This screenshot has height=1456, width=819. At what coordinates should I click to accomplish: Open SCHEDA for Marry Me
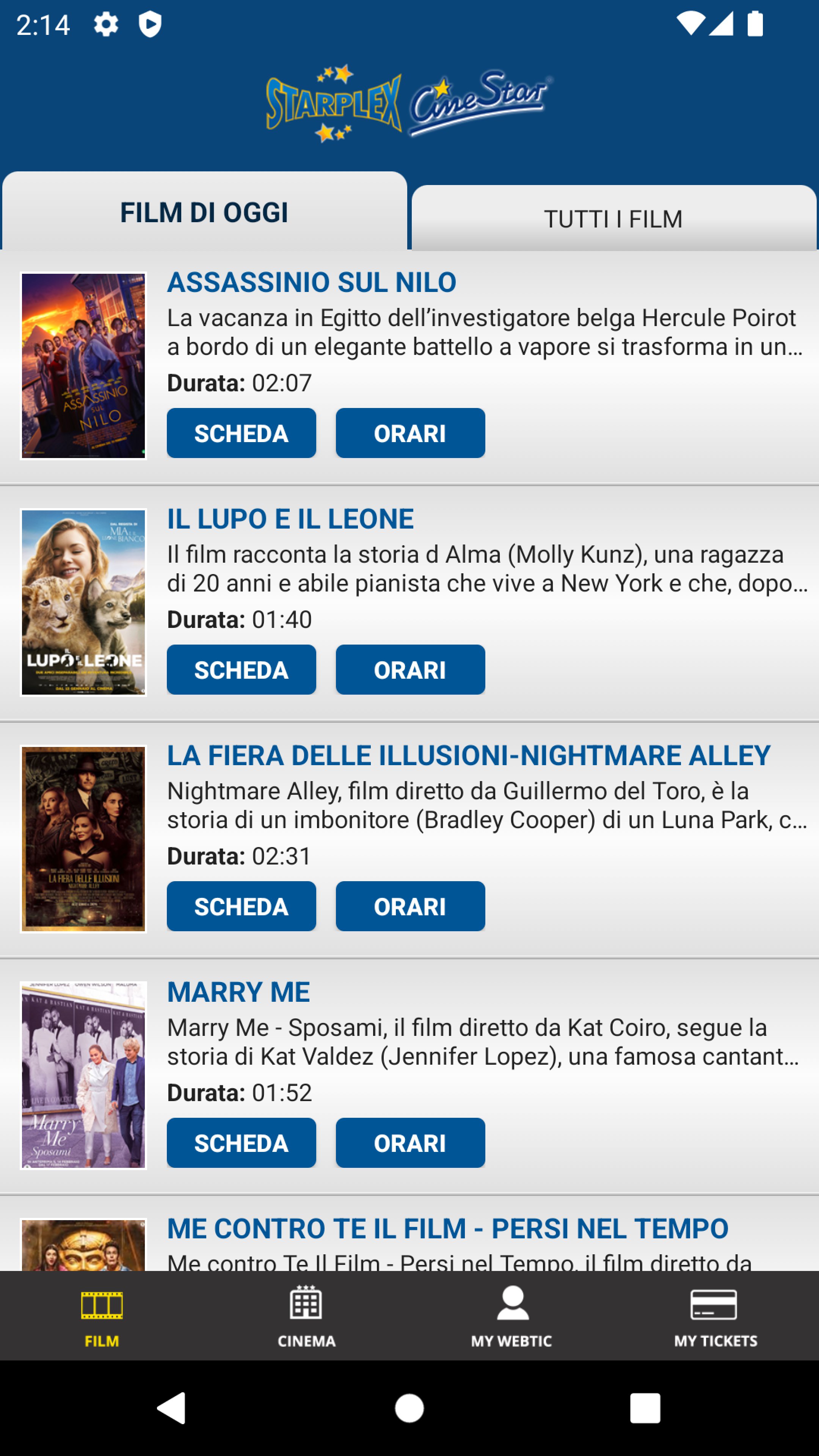242,1143
